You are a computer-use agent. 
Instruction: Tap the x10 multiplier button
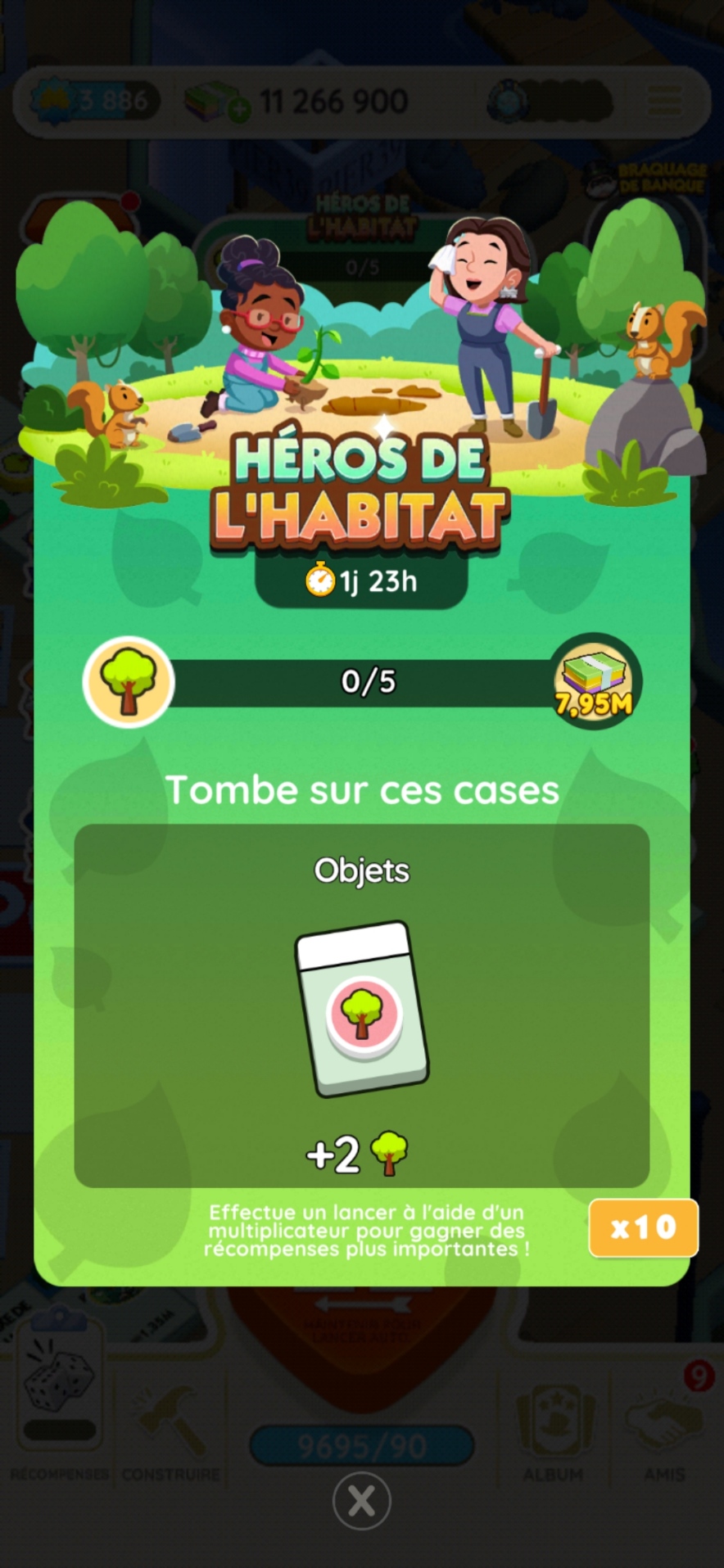pos(643,1227)
